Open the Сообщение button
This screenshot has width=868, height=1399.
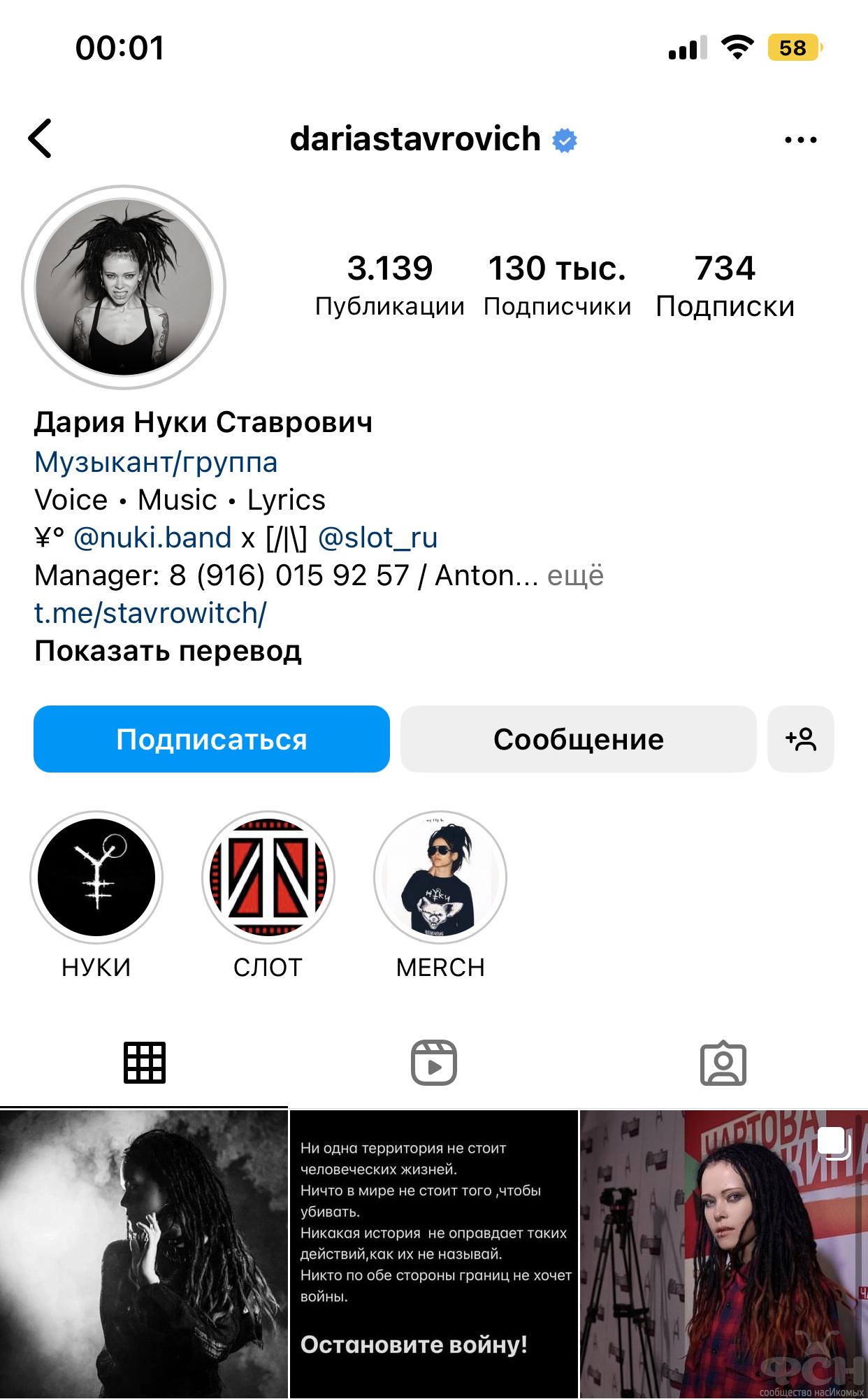tap(579, 739)
